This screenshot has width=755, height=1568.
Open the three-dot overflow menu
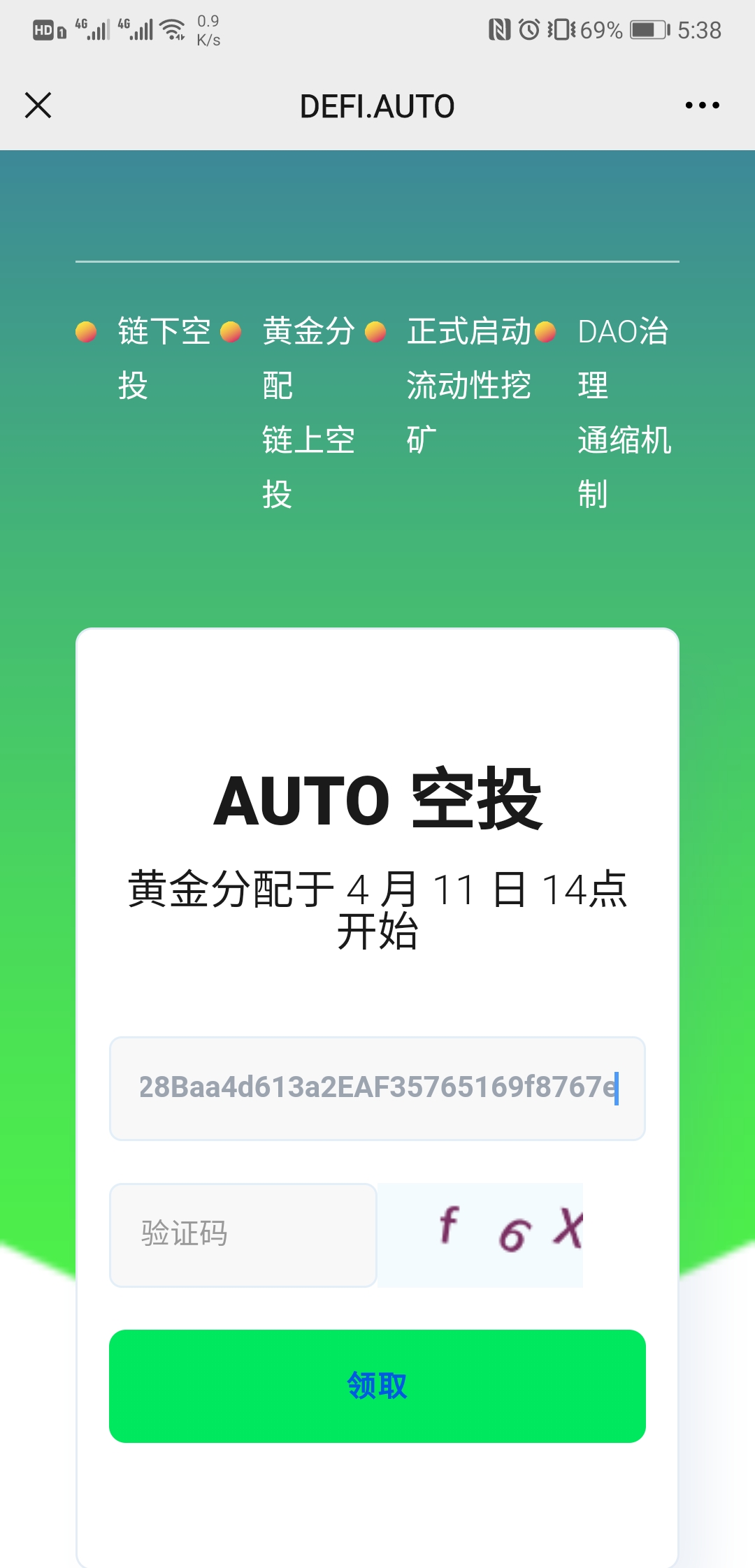[702, 106]
